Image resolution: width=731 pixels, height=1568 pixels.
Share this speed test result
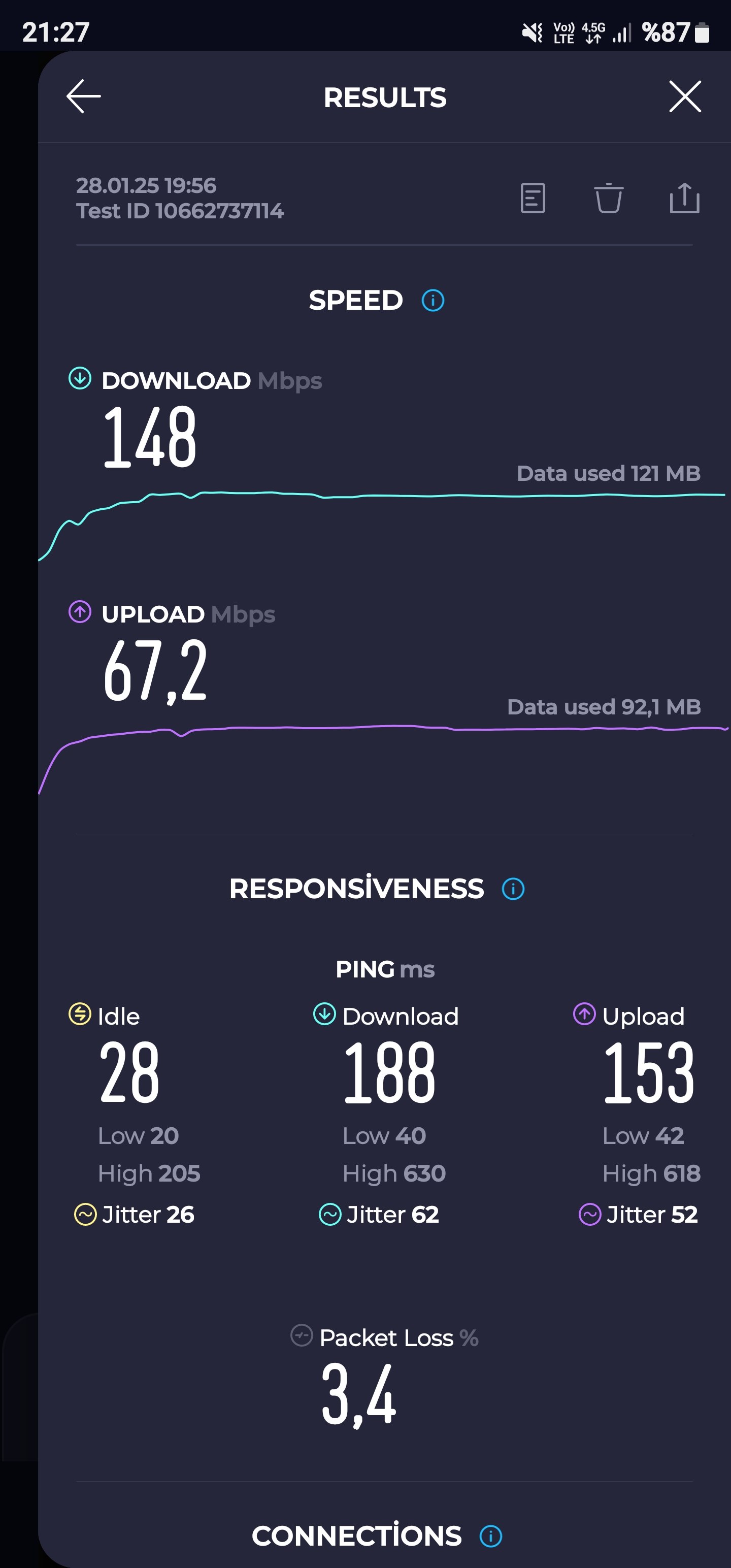click(684, 198)
